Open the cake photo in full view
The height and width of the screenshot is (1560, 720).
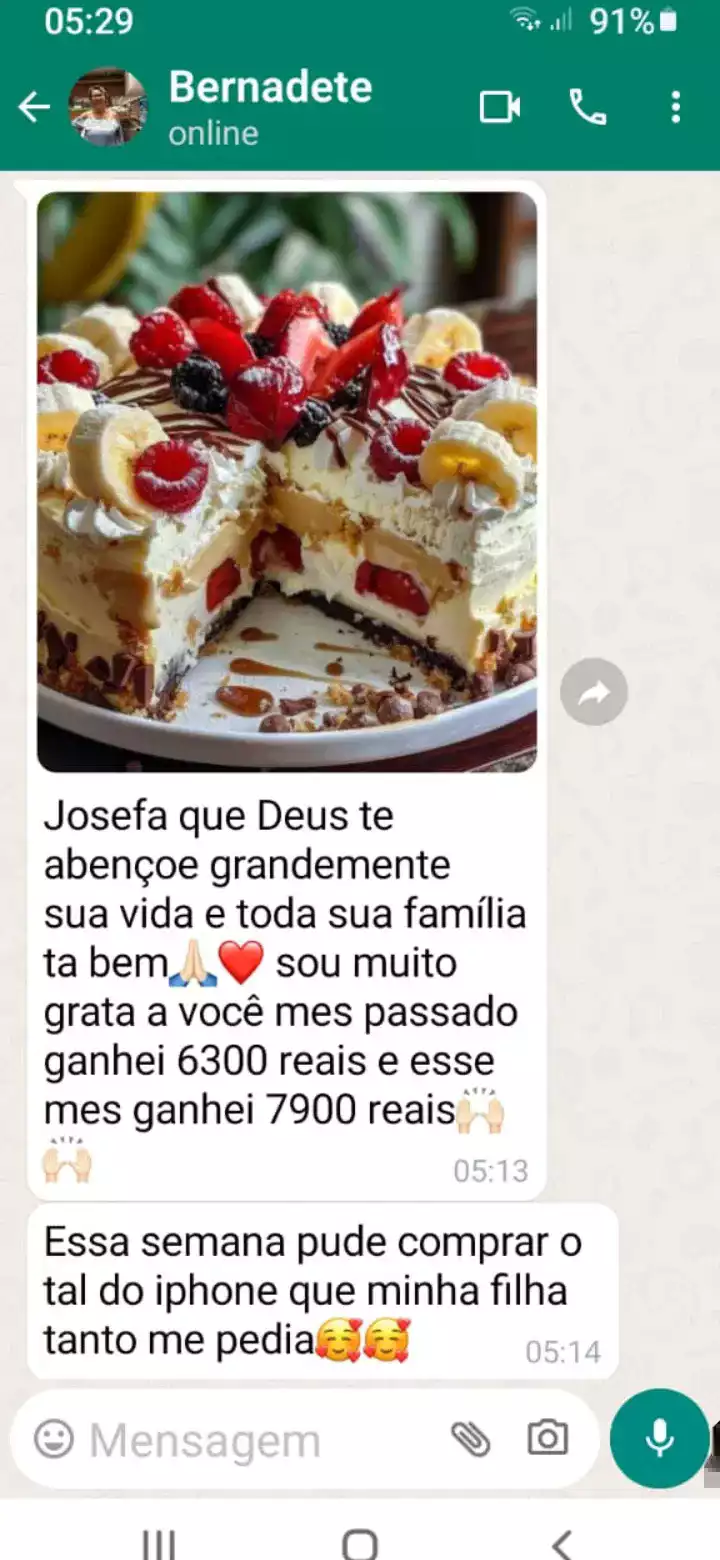(x=287, y=482)
